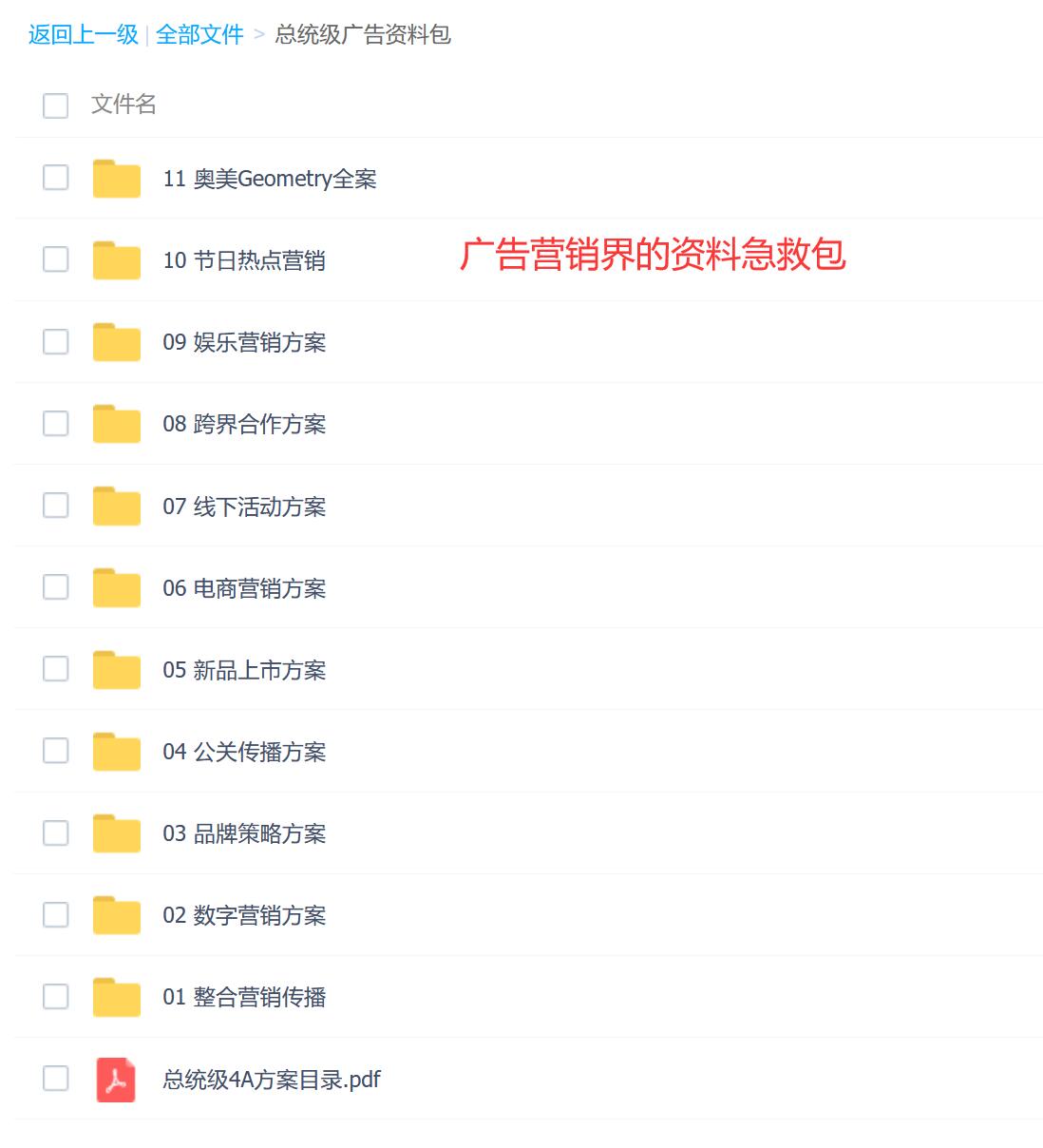Image resolution: width=1043 pixels, height=1148 pixels.
Task: Select the checkbox for 总统级4A方案目录.pdf
Action: click(x=56, y=1078)
